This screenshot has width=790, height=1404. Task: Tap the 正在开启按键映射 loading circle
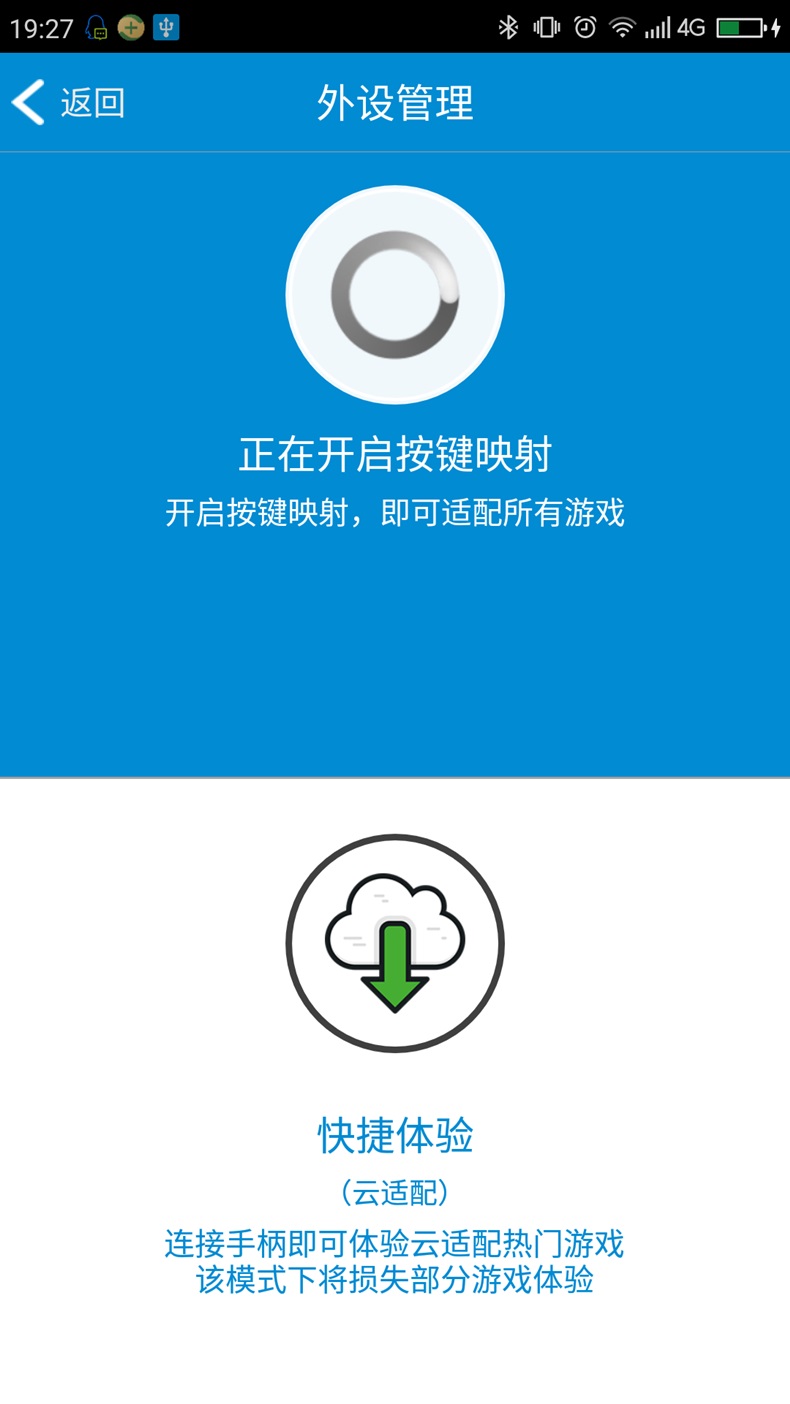click(395, 295)
